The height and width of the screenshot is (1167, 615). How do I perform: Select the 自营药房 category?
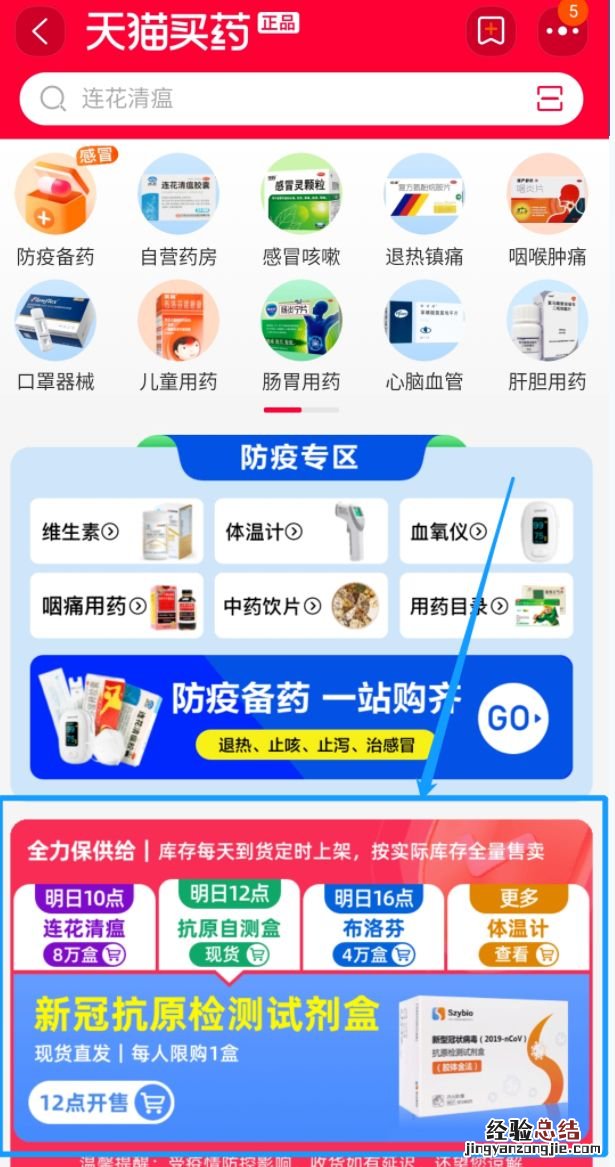click(x=178, y=212)
